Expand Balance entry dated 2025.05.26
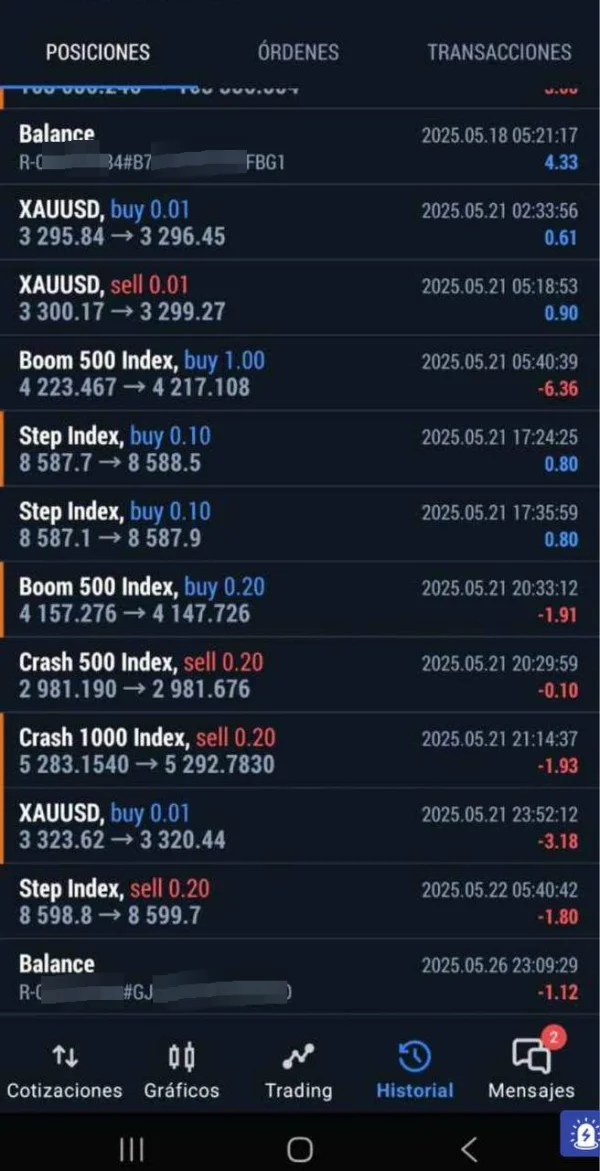This screenshot has height=1171, width=600. tap(300, 977)
